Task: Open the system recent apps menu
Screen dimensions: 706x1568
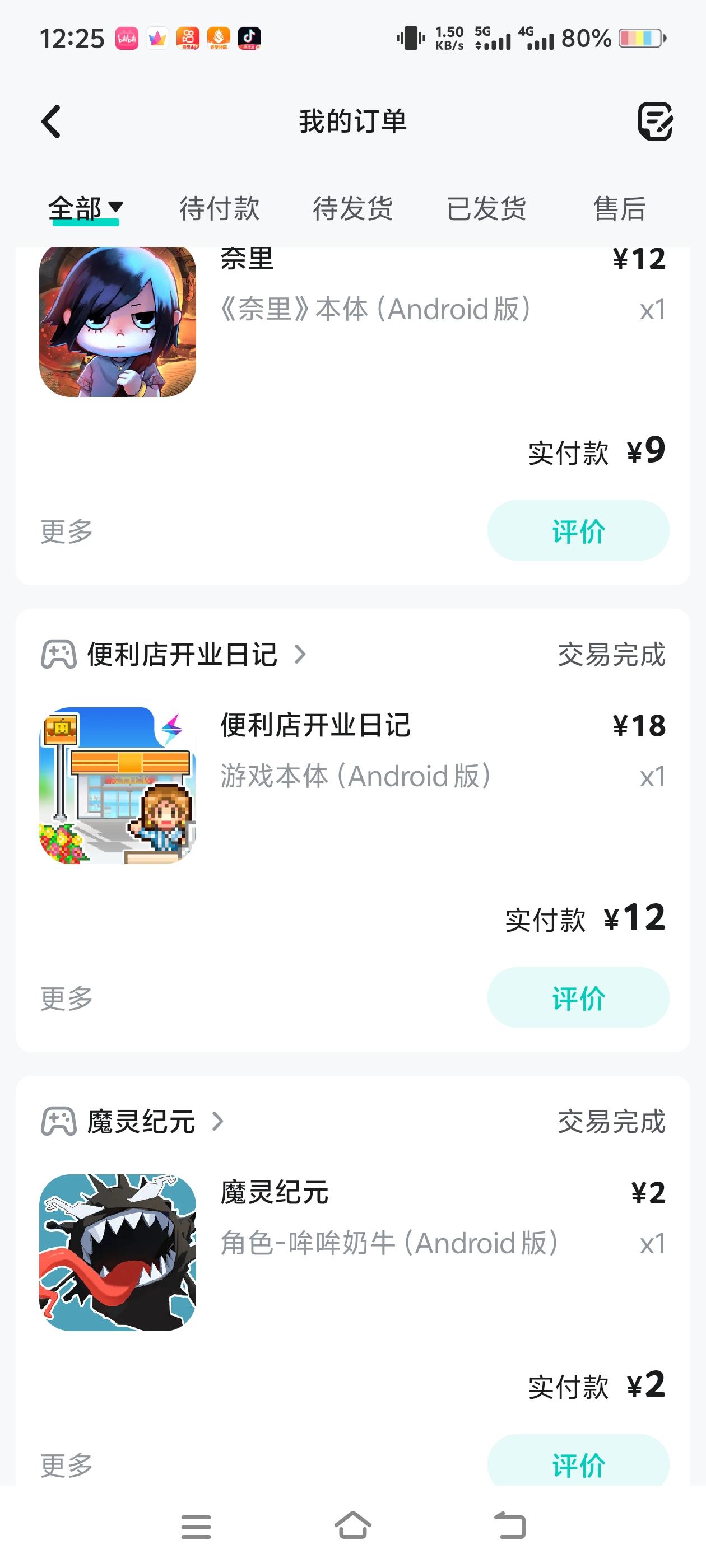Action: 196,1527
